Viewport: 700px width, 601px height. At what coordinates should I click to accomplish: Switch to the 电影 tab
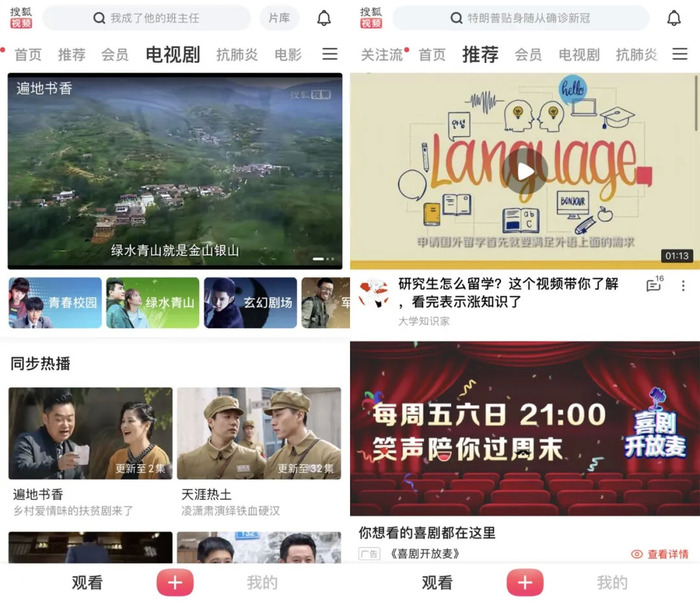288,55
